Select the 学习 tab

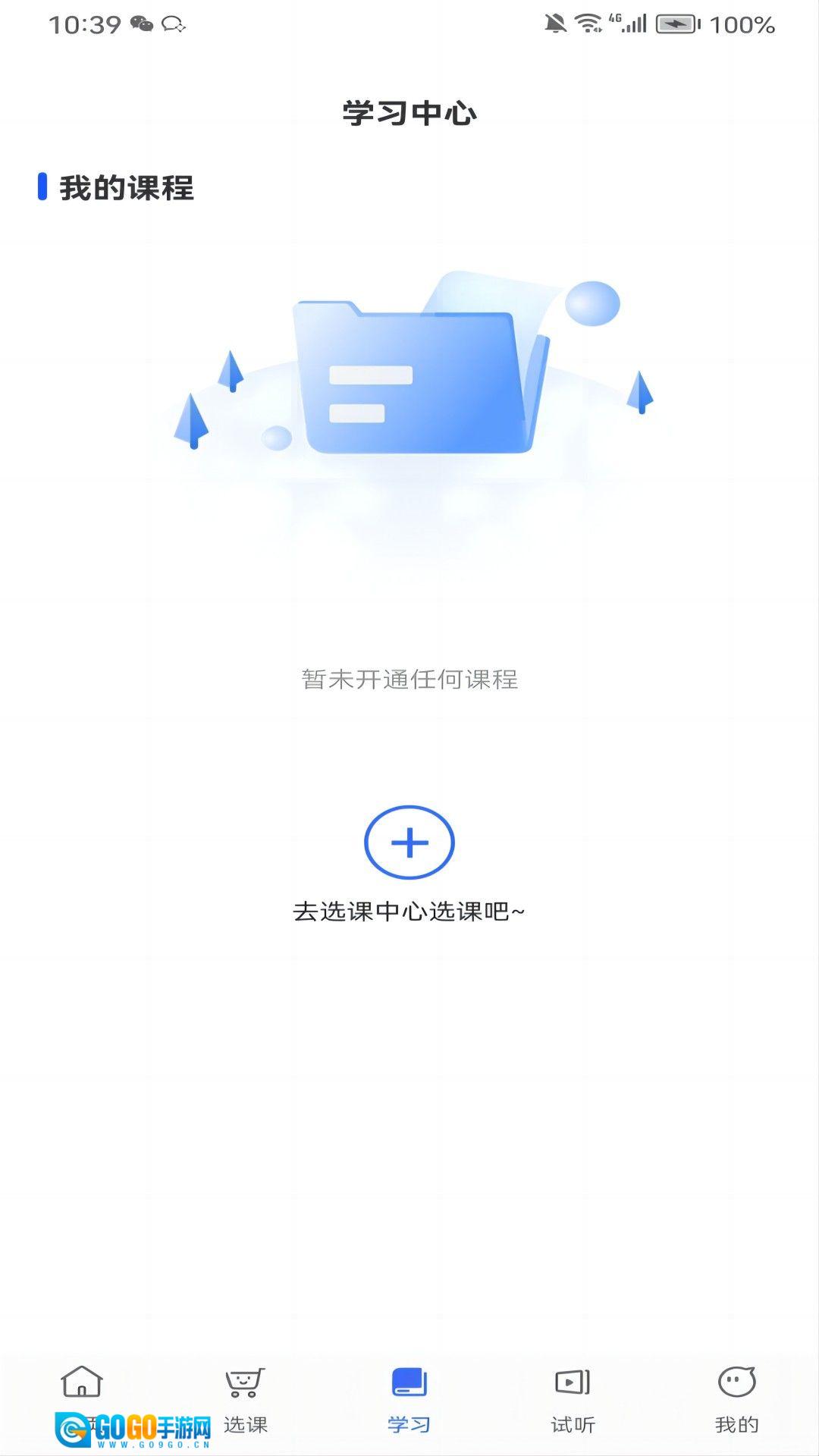[x=409, y=1400]
